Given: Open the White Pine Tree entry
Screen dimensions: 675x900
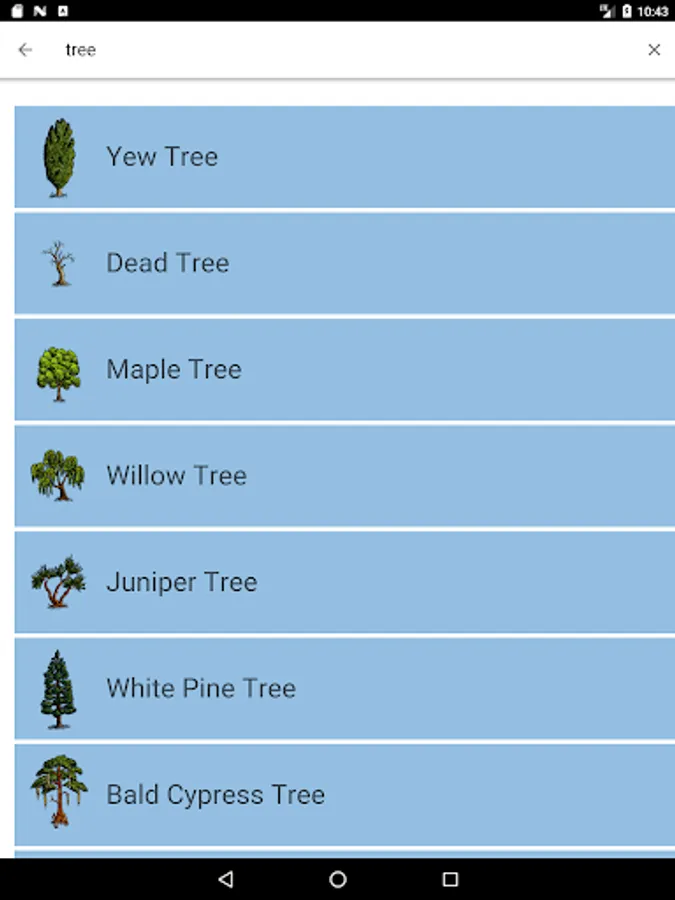Looking at the screenshot, I should [x=344, y=688].
